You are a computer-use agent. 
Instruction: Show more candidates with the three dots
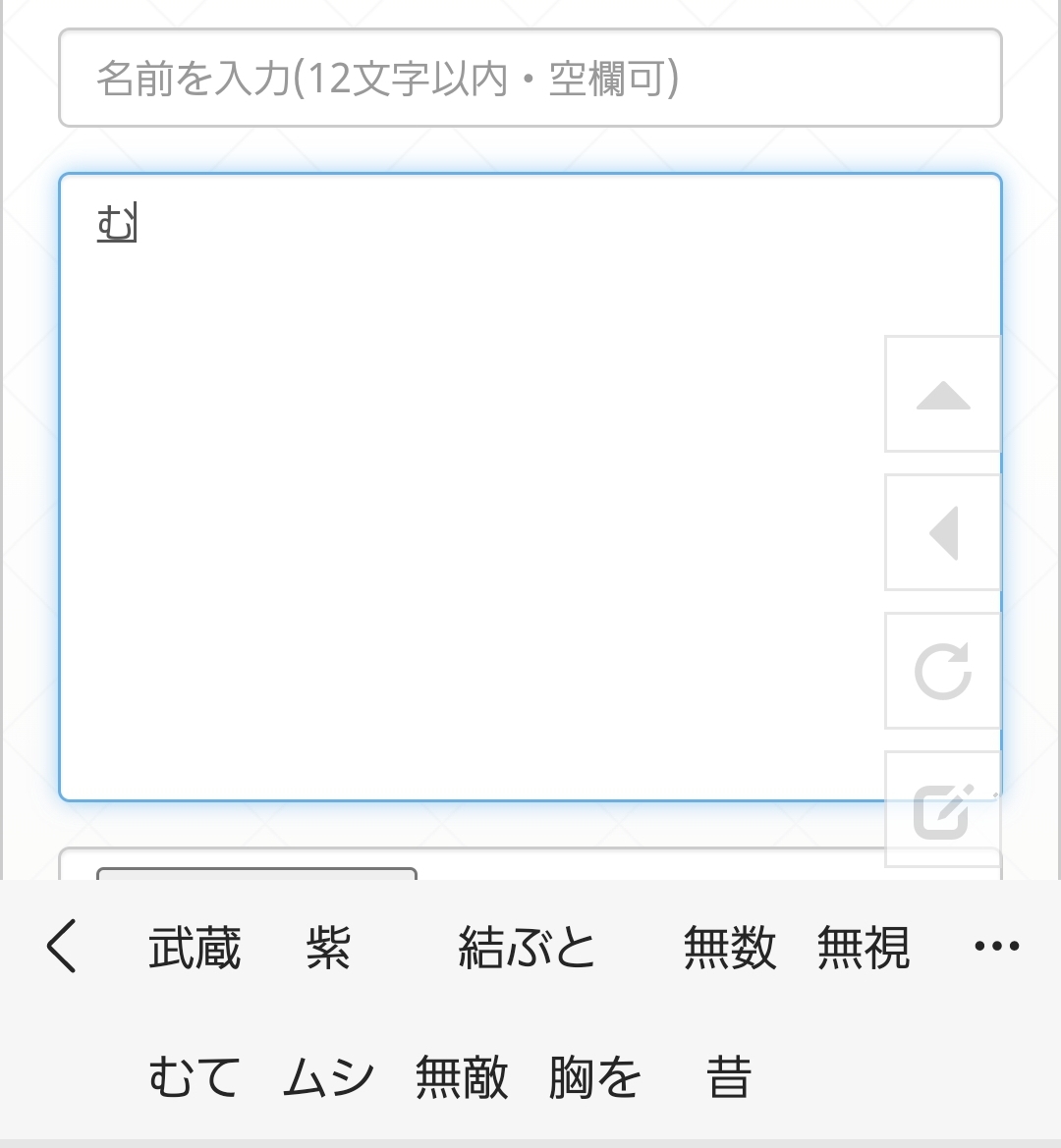(x=996, y=946)
